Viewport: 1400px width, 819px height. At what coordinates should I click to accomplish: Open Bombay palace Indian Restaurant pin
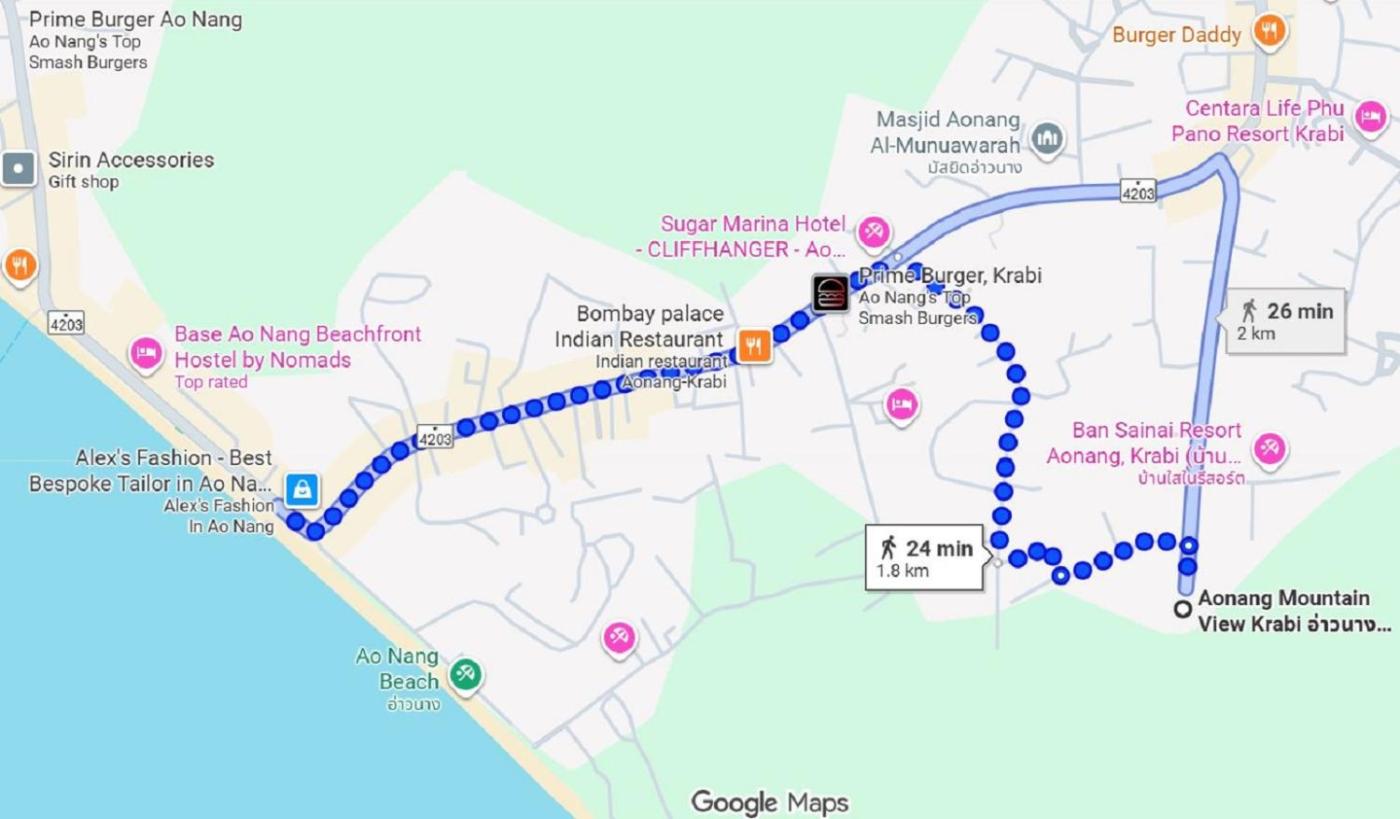coord(754,346)
